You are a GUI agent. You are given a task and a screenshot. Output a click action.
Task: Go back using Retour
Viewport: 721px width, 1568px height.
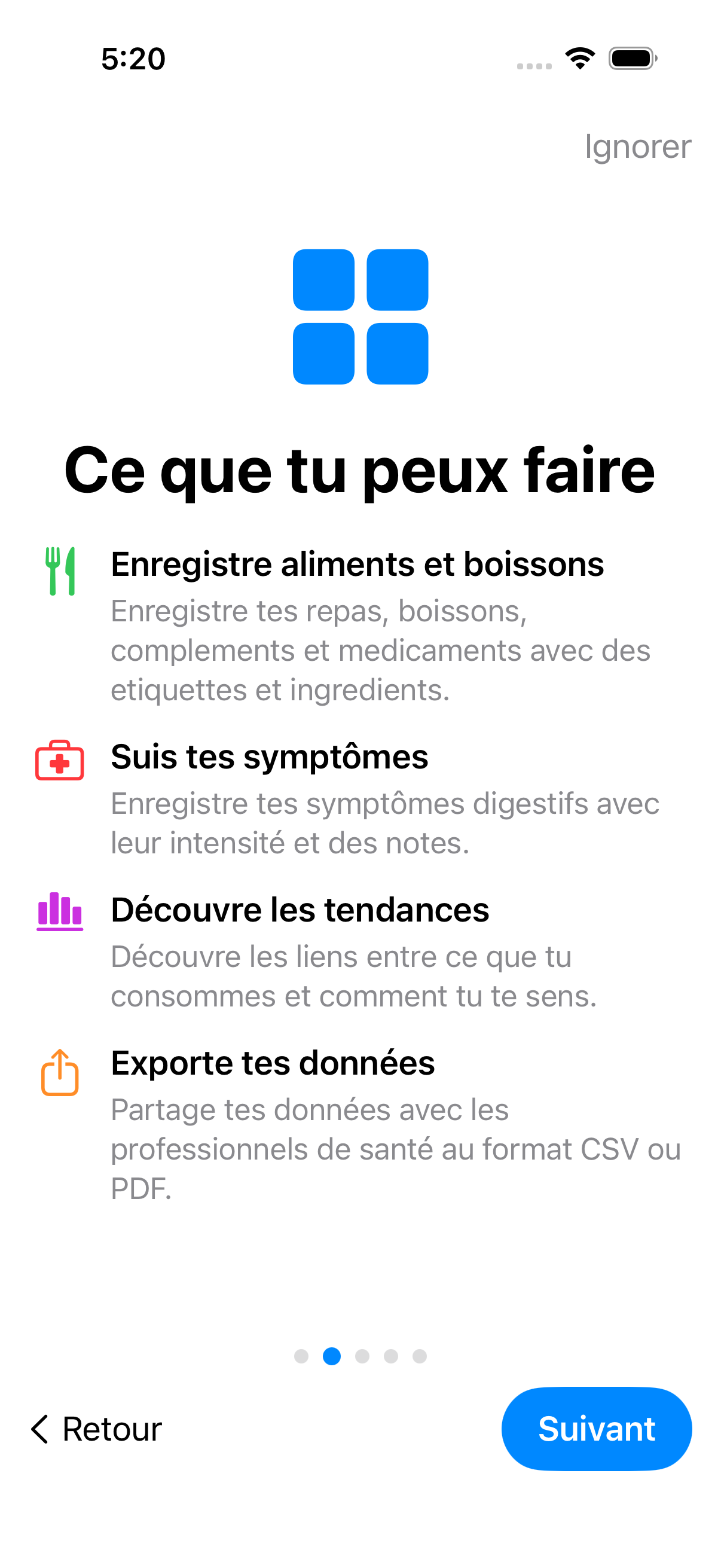(97, 1429)
